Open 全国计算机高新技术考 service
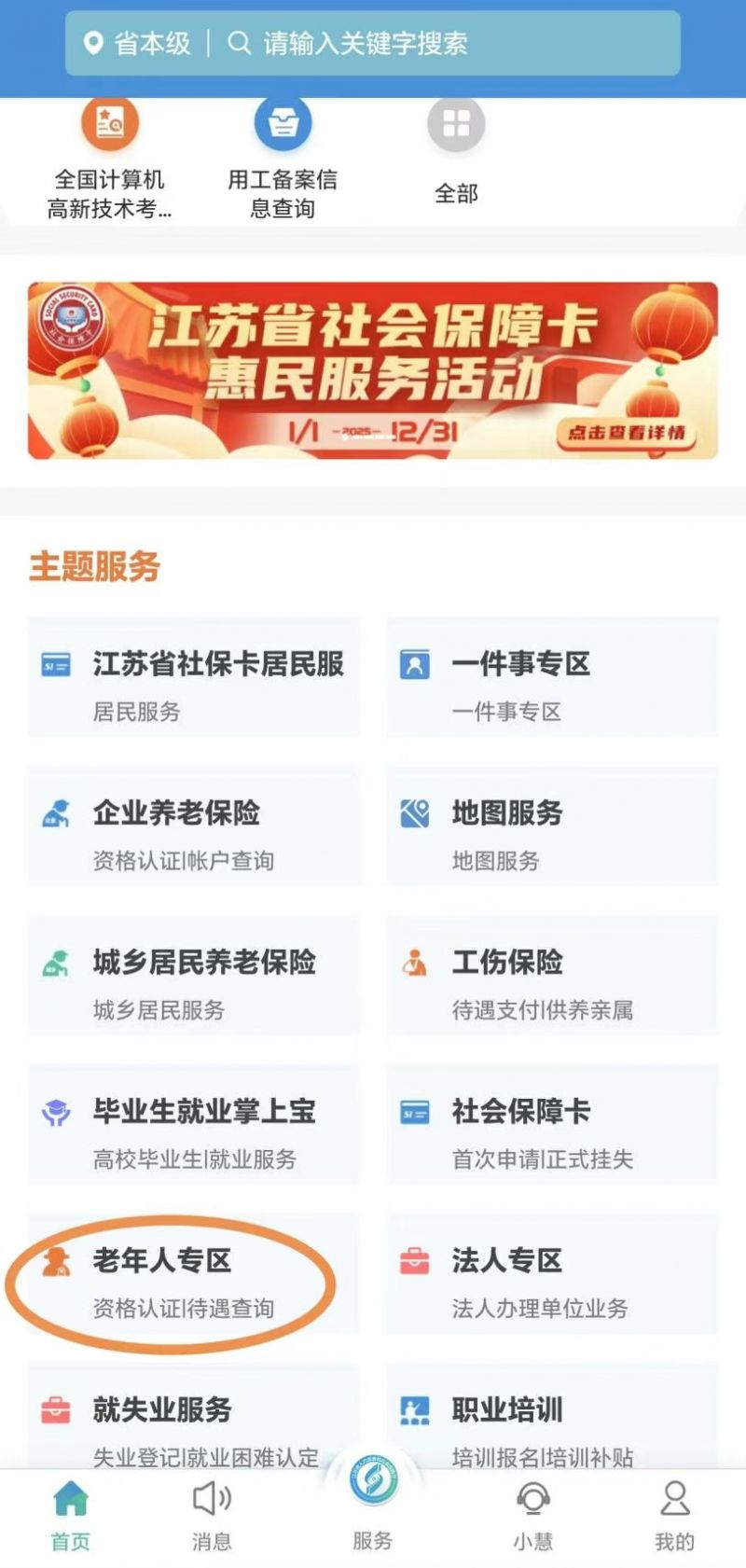Image resolution: width=746 pixels, height=1568 pixels. coord(110,159)
